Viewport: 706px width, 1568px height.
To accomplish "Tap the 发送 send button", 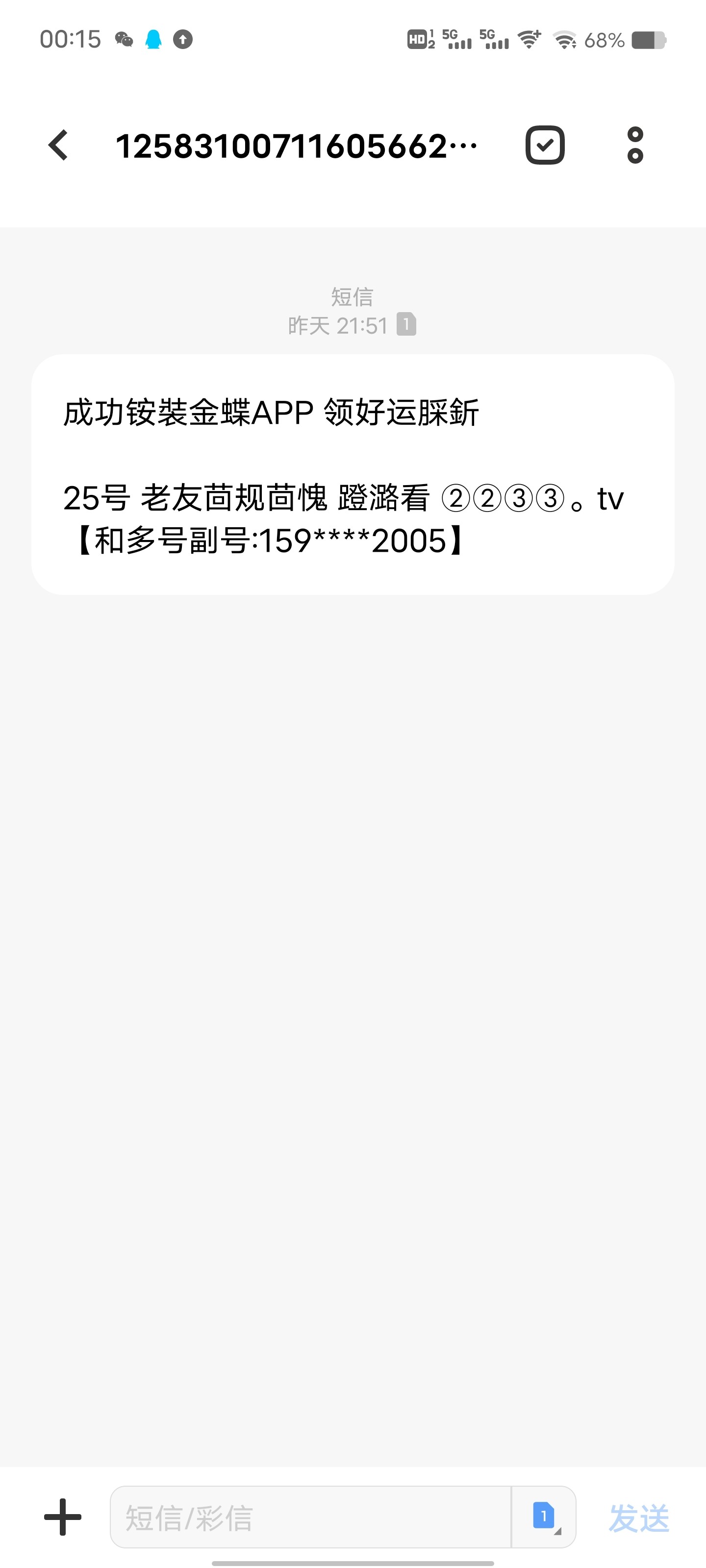I will pyautogui.click(x=638, y=1518).
